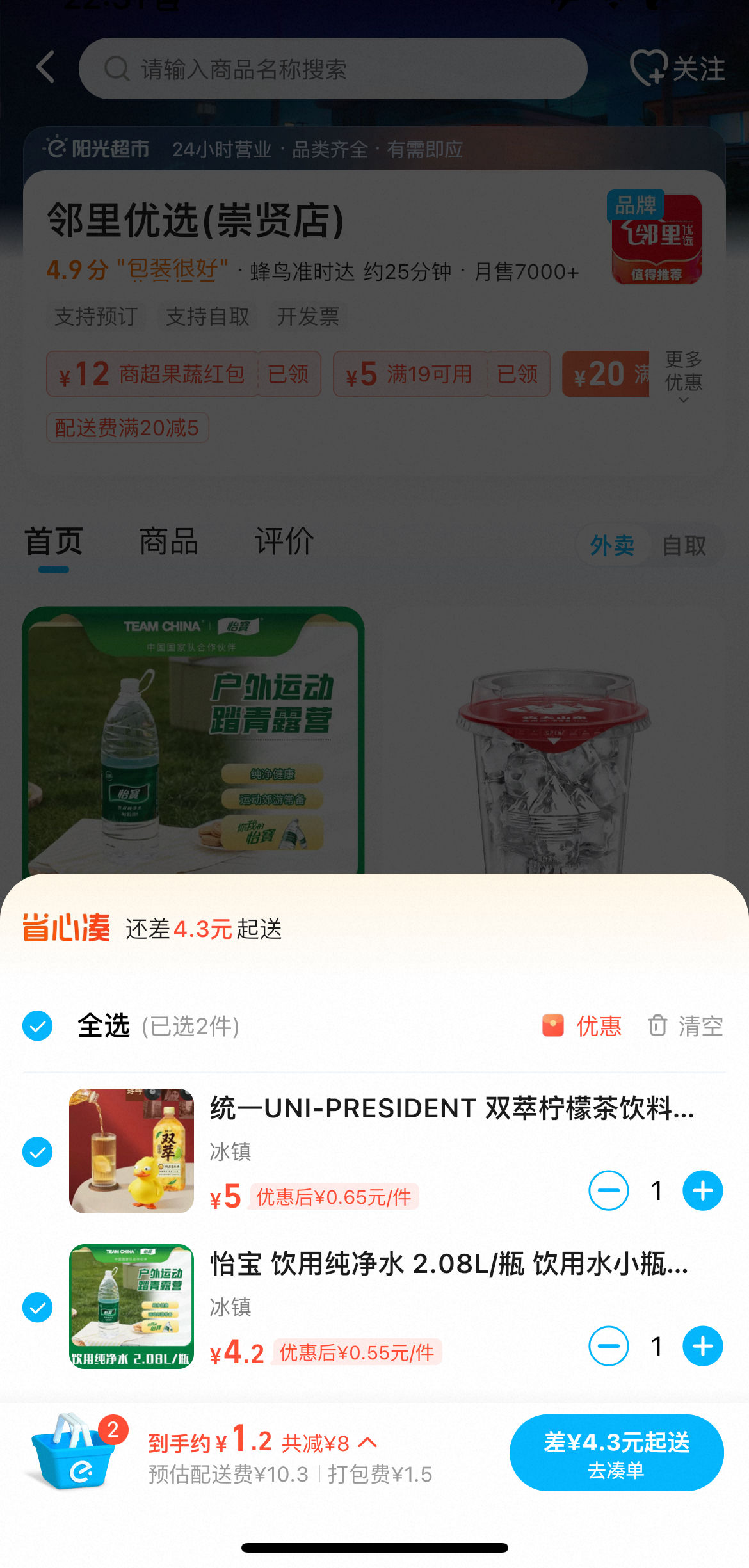Follow the store via the heart icon

(649, 67)
